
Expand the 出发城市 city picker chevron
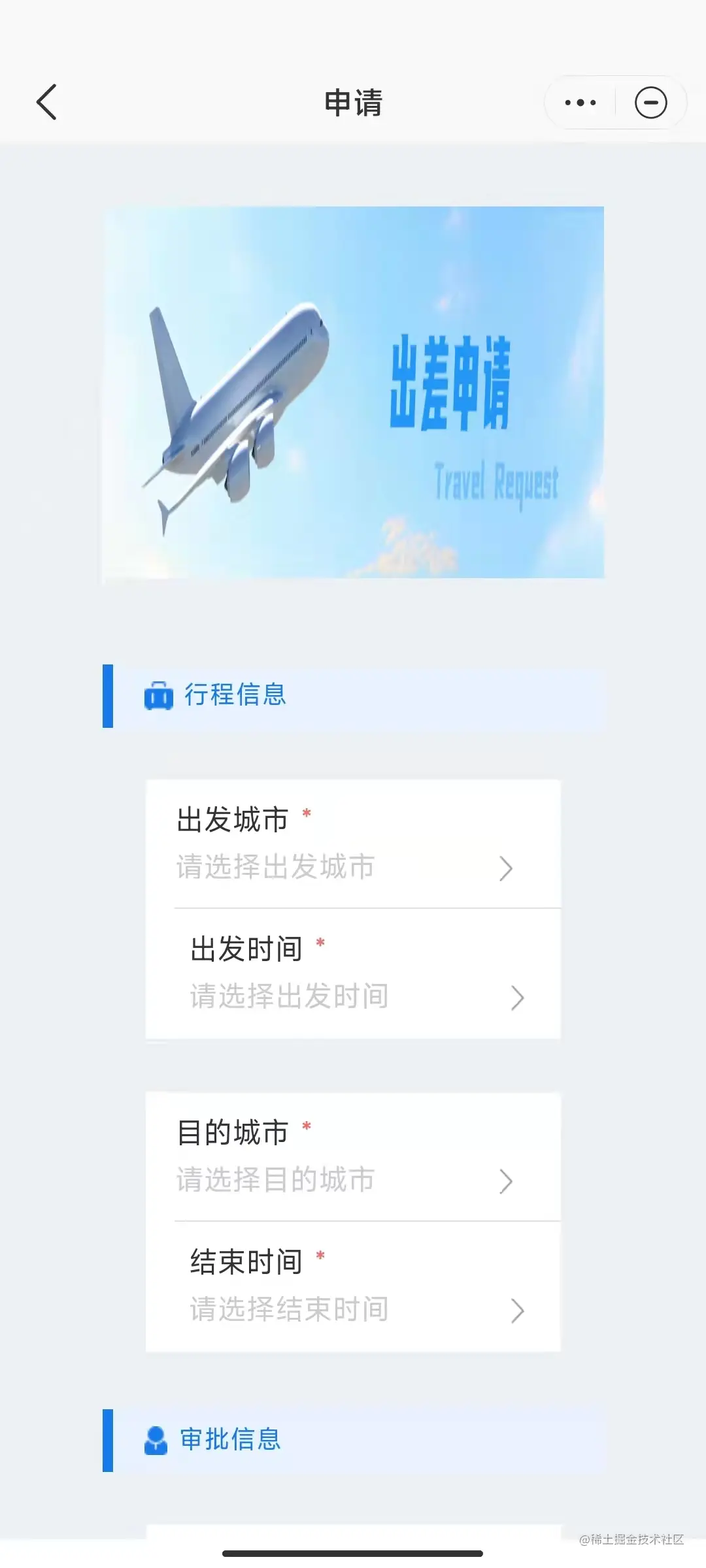[x=507, y=869]
